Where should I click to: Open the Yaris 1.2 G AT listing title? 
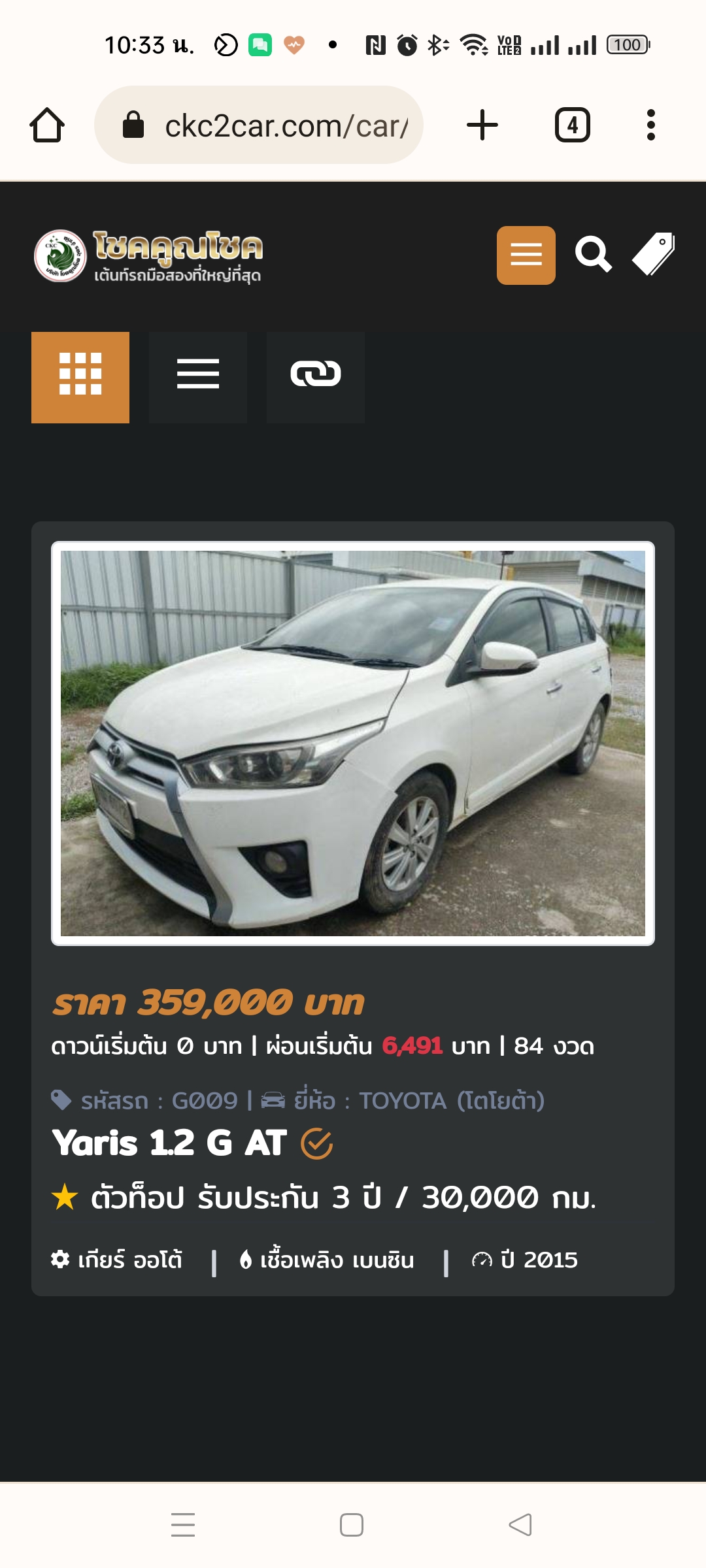point(170,1143)
